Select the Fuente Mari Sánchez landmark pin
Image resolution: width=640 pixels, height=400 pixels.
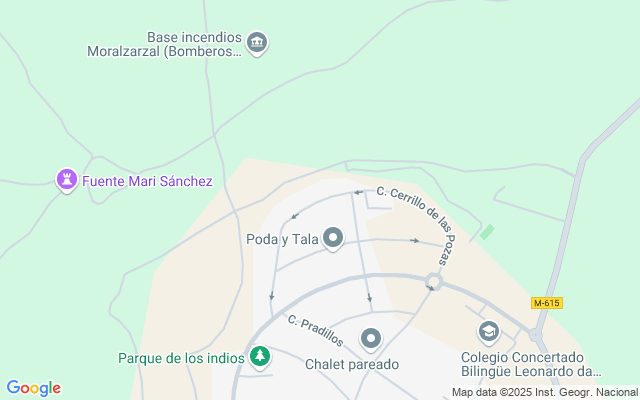click(x=67, y=181)
